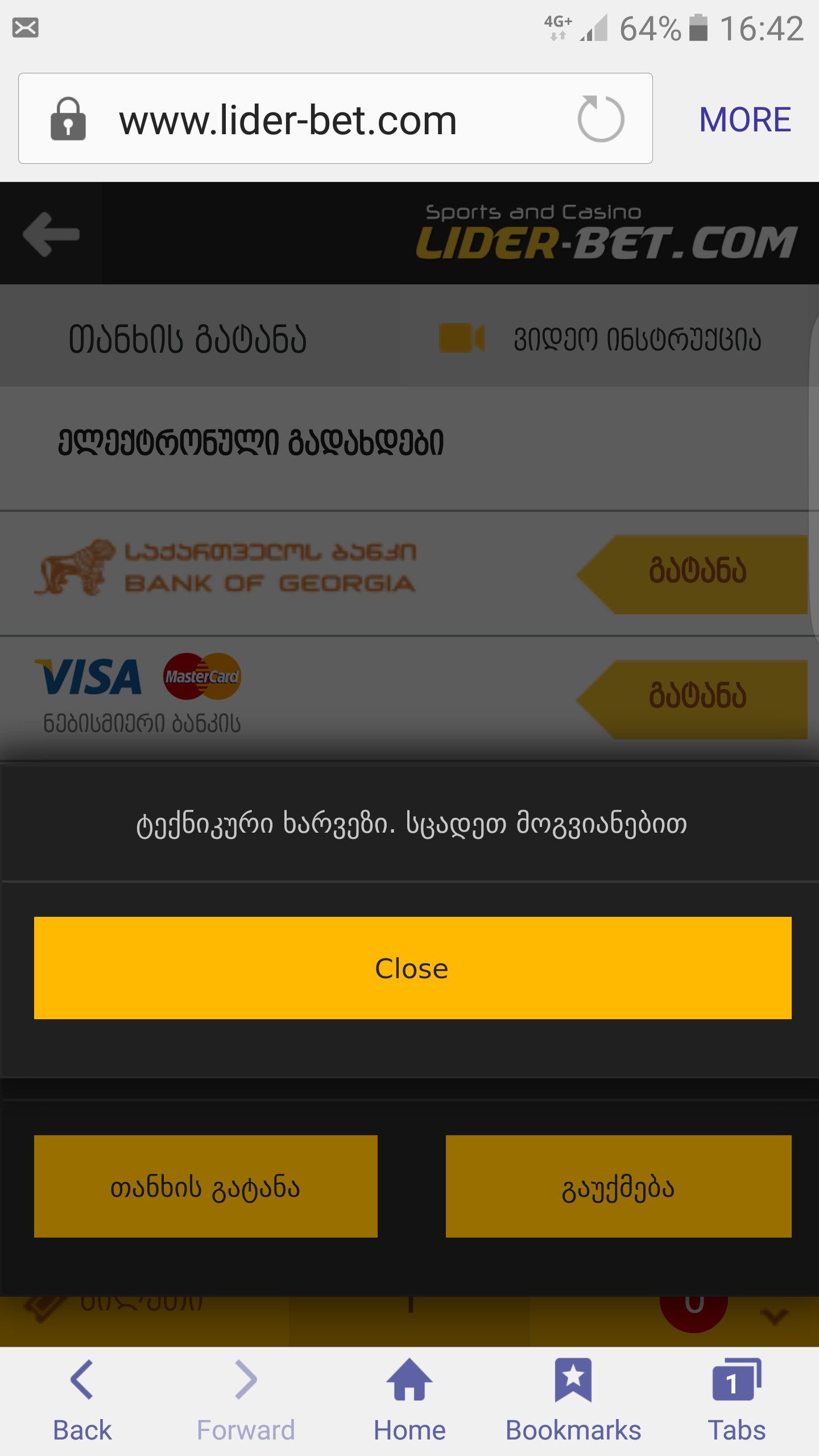The width and height of the screenshot is (819, 1456).
Task: Reload the page
Action: tap(601, 119)
